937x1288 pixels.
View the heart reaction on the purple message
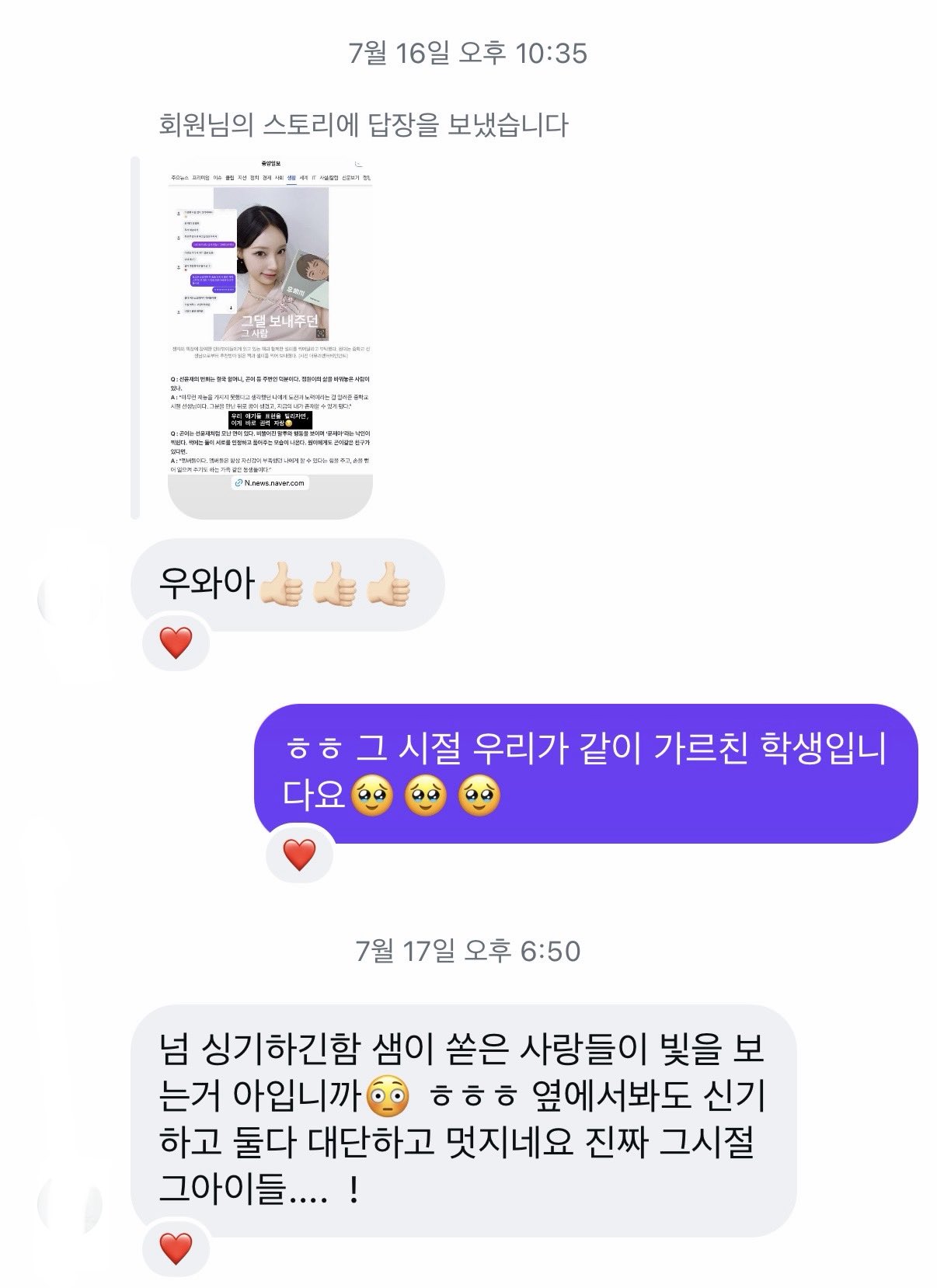pyautogui.click(x=299, y=855)
